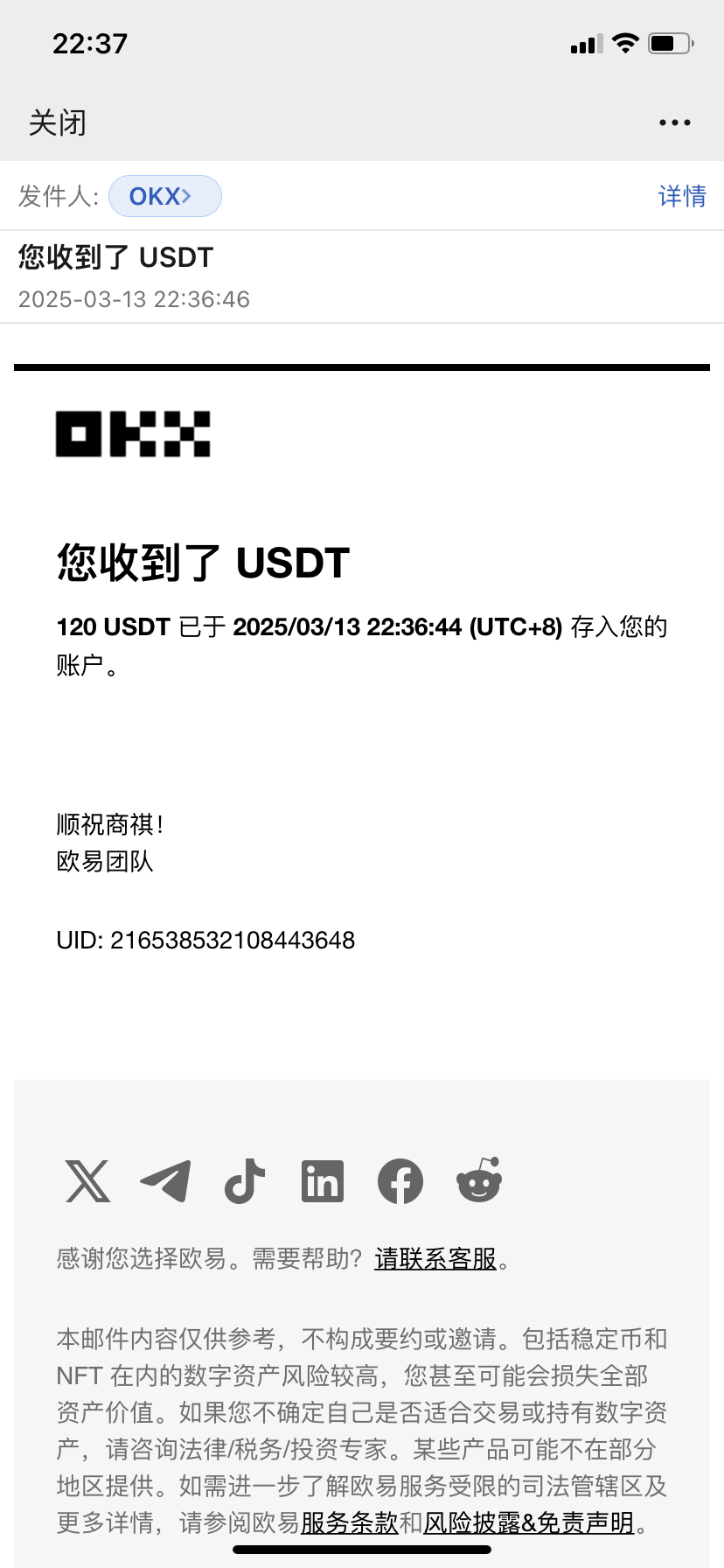The width and height of the screenshot is (724, 1568).
Task: Open OKX's TikTok icon
Action: (245, 1181)
